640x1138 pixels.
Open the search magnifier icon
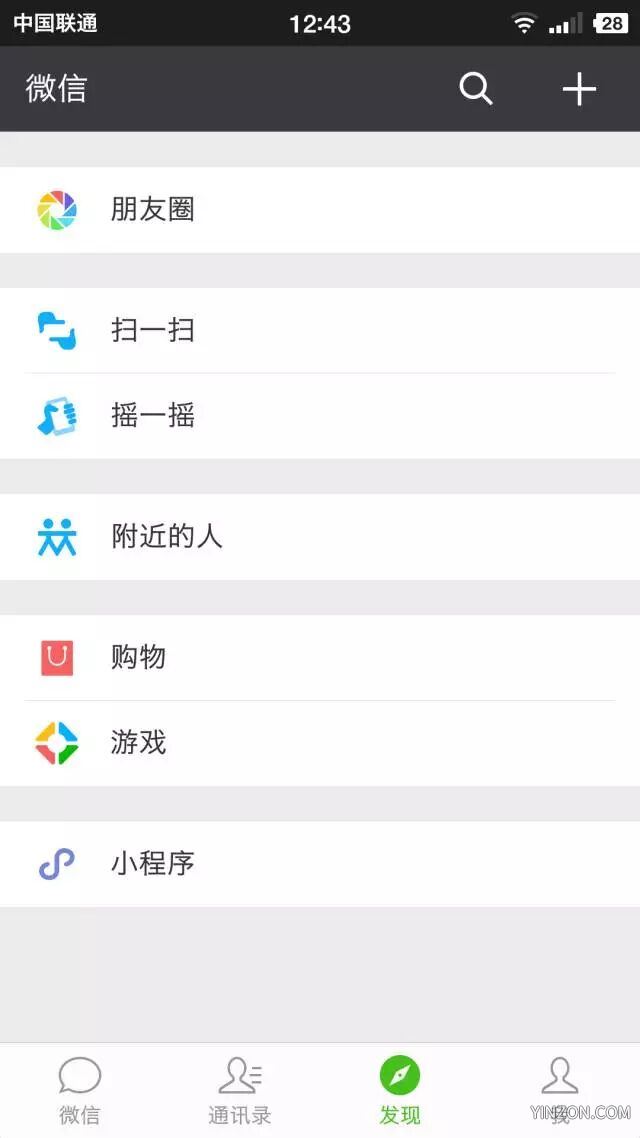476,89
